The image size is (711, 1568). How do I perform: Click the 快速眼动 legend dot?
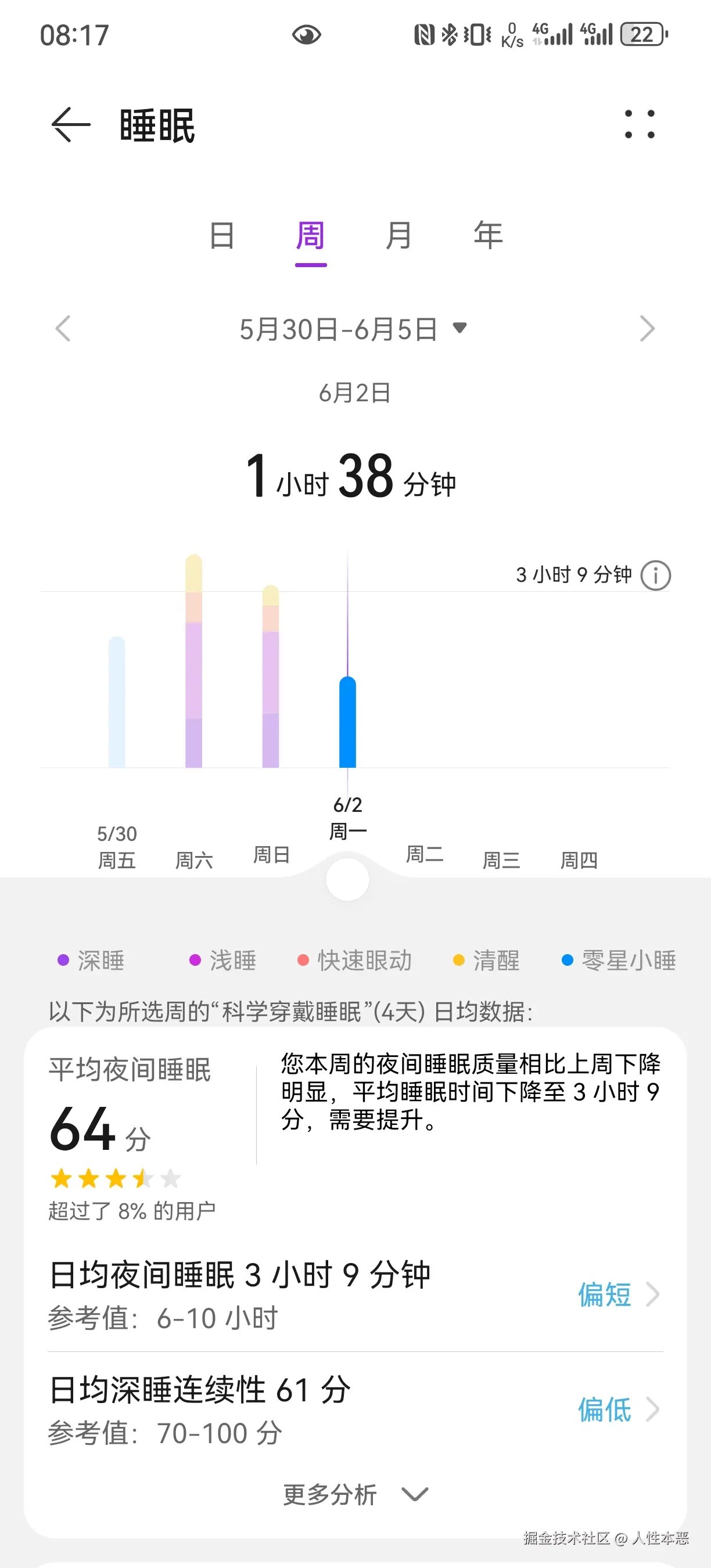click(x=303, y=961)
